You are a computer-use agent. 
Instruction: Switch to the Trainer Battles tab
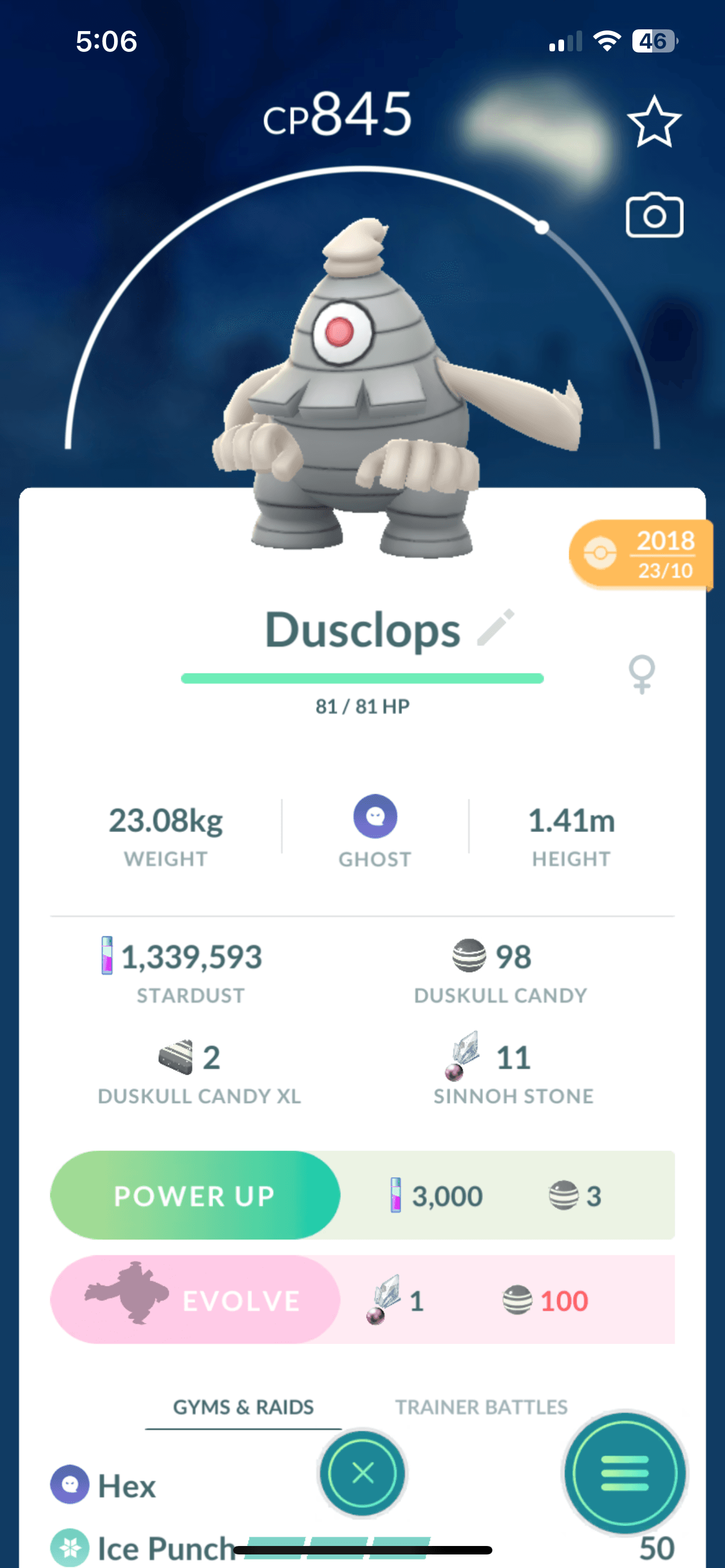481,1407
